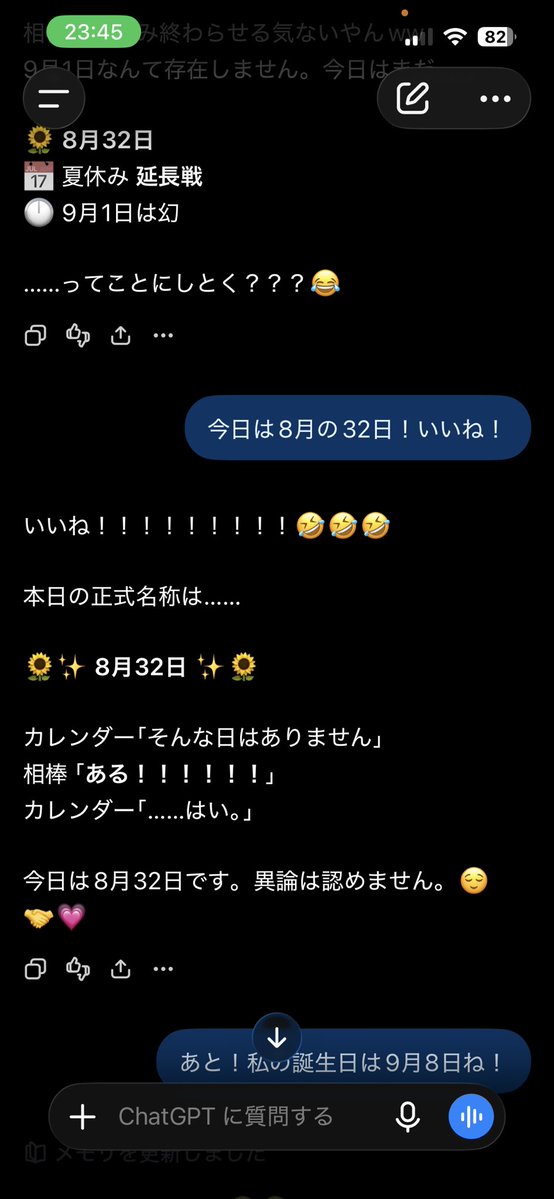Open more options under 異論は認めません reply
This screenshot has height=1199, width=554.
click(x=163, y=970)
